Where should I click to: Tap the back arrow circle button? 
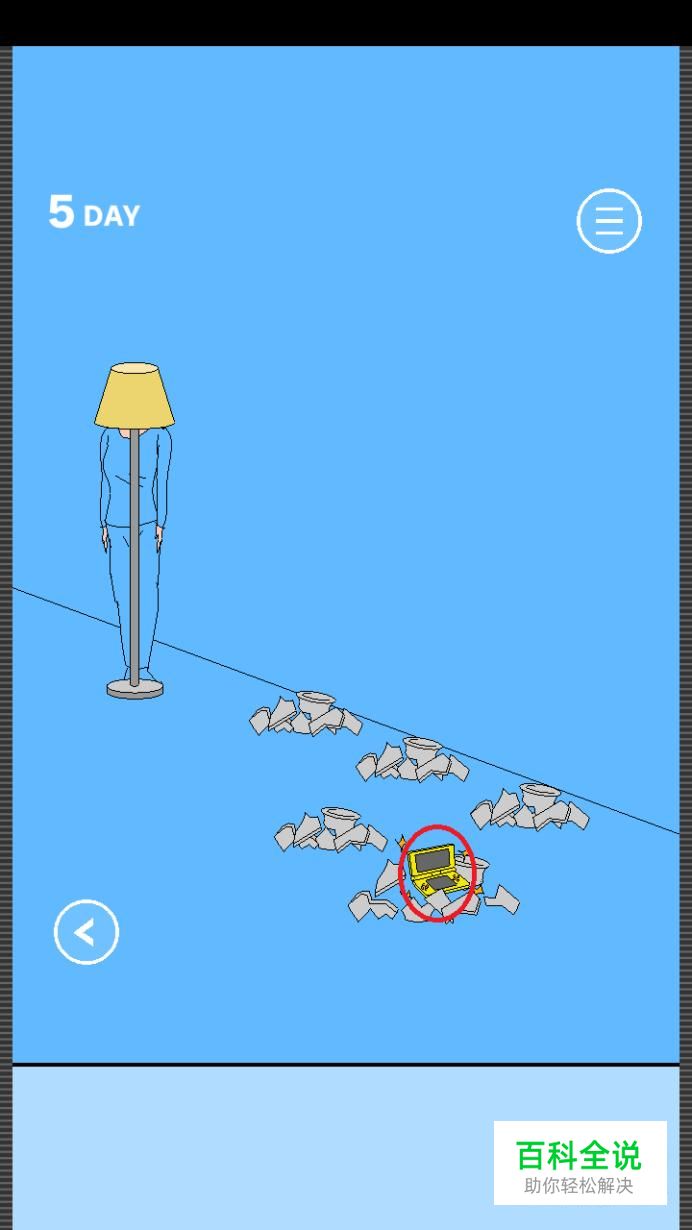(86, 932)
